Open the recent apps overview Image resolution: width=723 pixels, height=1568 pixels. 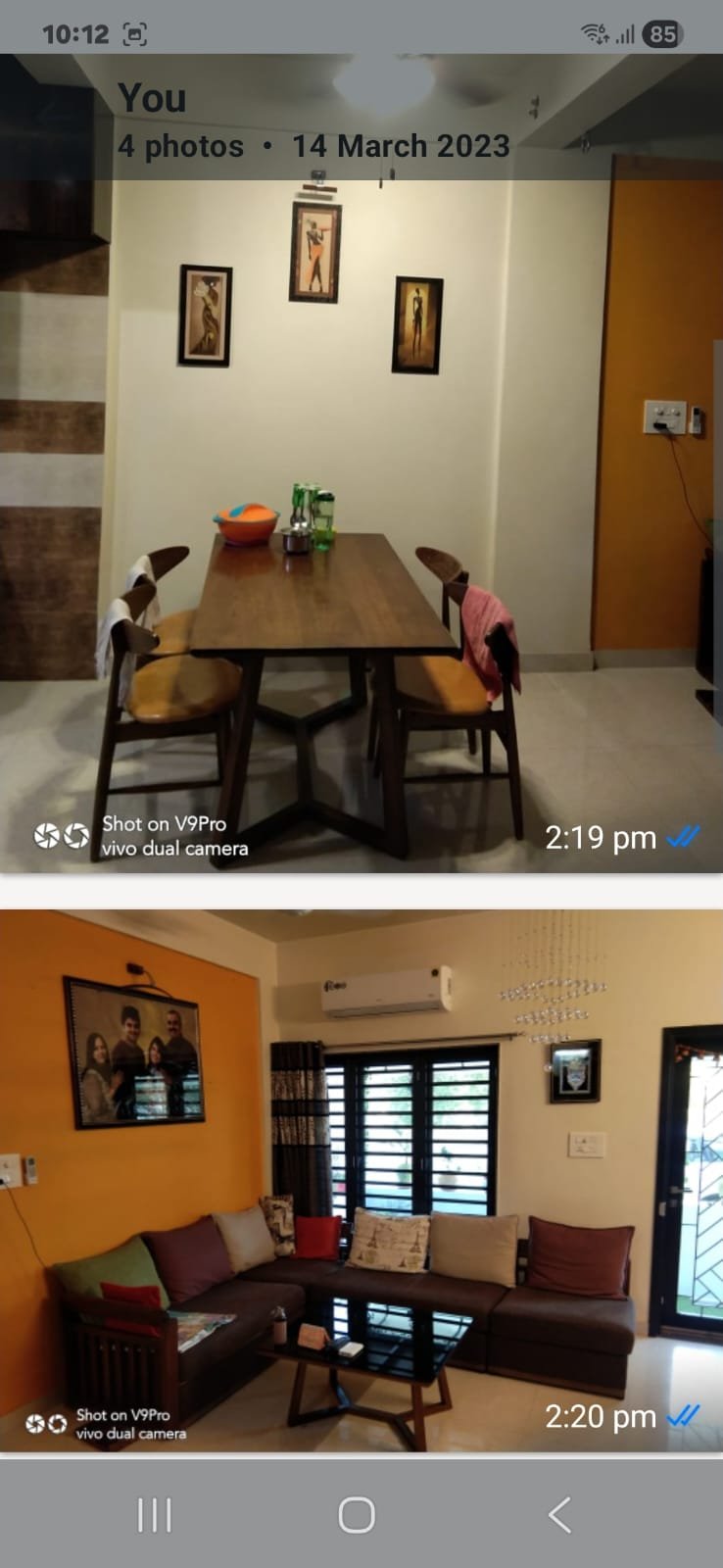click(155, 1515)
